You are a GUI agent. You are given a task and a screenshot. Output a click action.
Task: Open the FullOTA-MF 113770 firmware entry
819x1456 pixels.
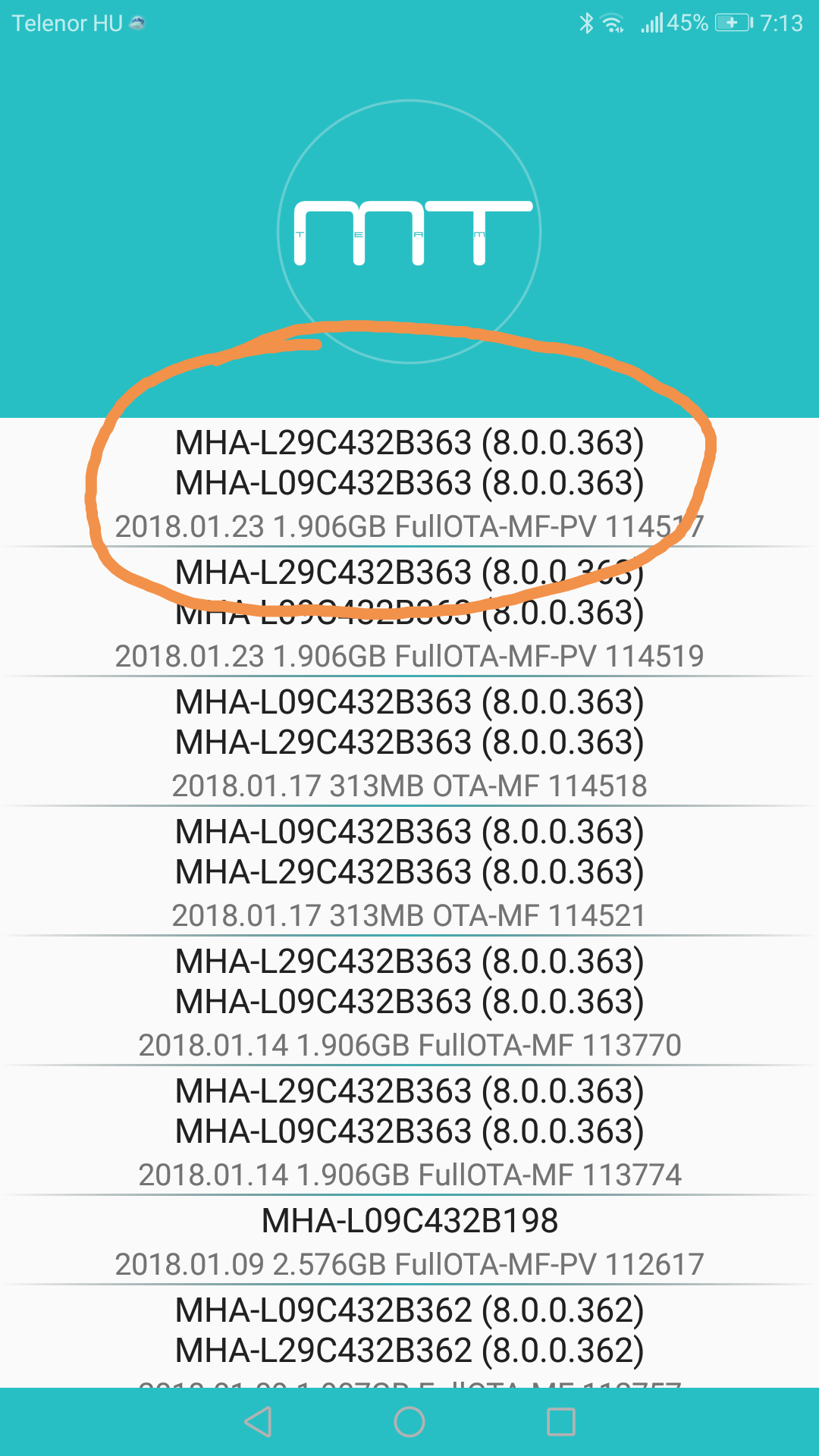tap(409, 1001)
